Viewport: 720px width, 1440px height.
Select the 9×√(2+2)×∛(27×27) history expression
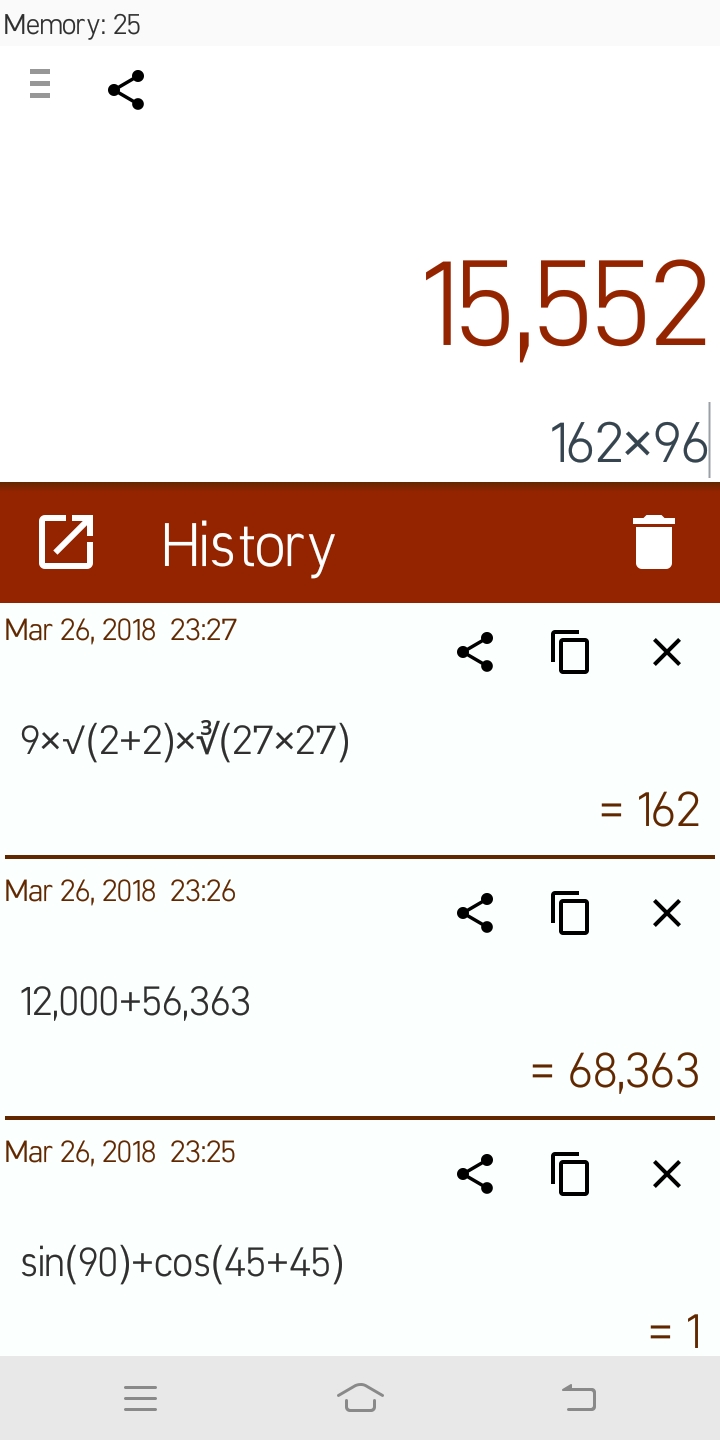pos(186,742)
